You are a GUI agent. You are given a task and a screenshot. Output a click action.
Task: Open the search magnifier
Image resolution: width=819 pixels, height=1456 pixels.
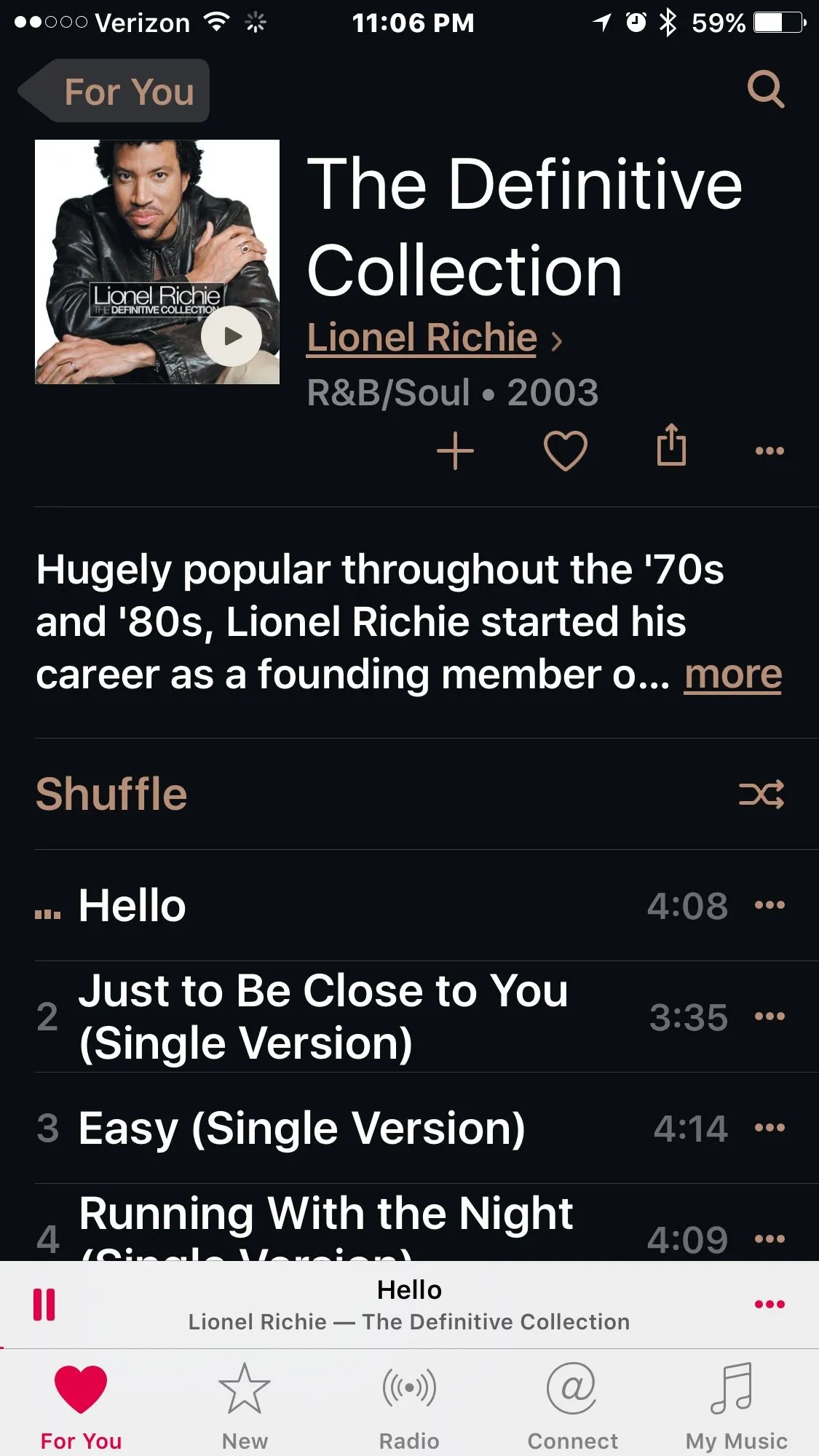click(x=766, y=89)
